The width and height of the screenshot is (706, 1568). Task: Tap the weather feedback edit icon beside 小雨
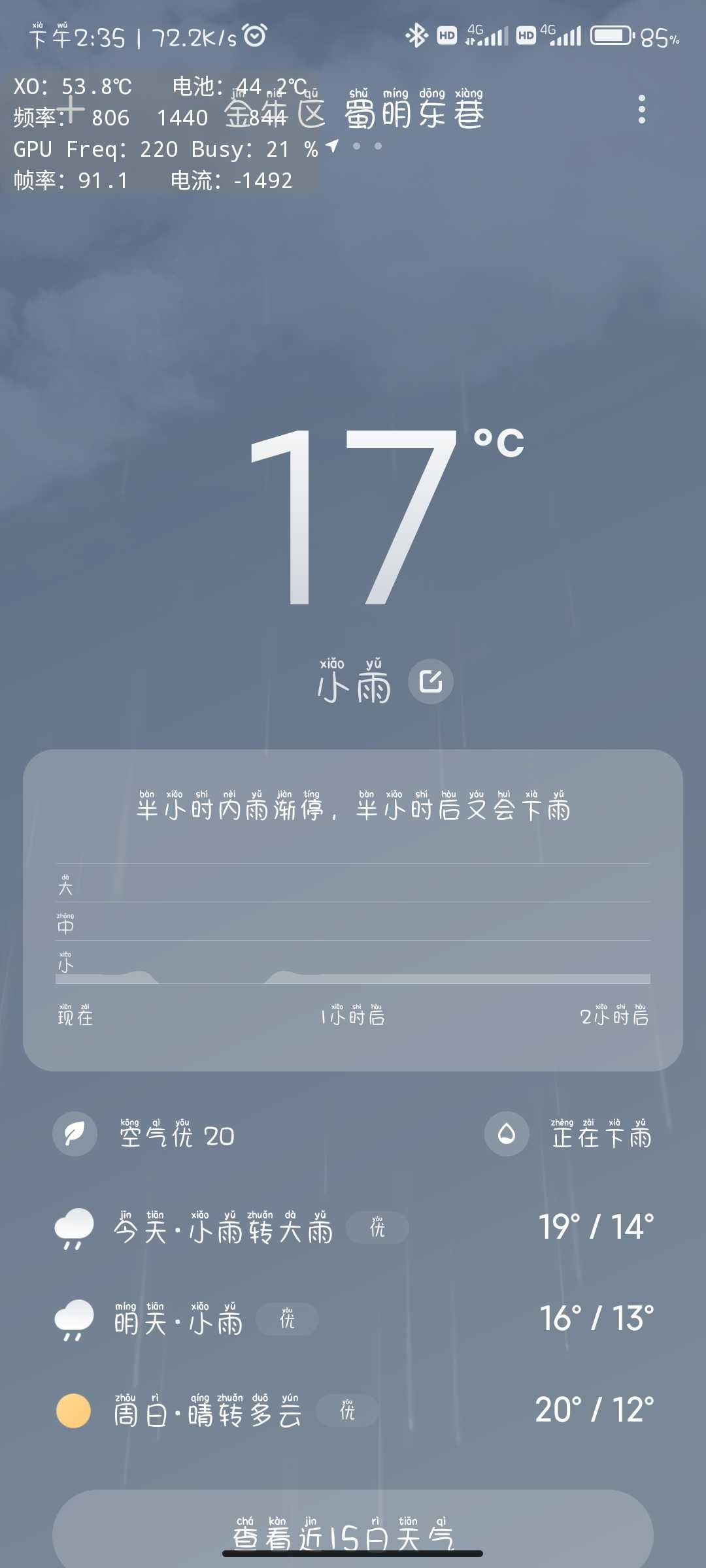point(431,681)
